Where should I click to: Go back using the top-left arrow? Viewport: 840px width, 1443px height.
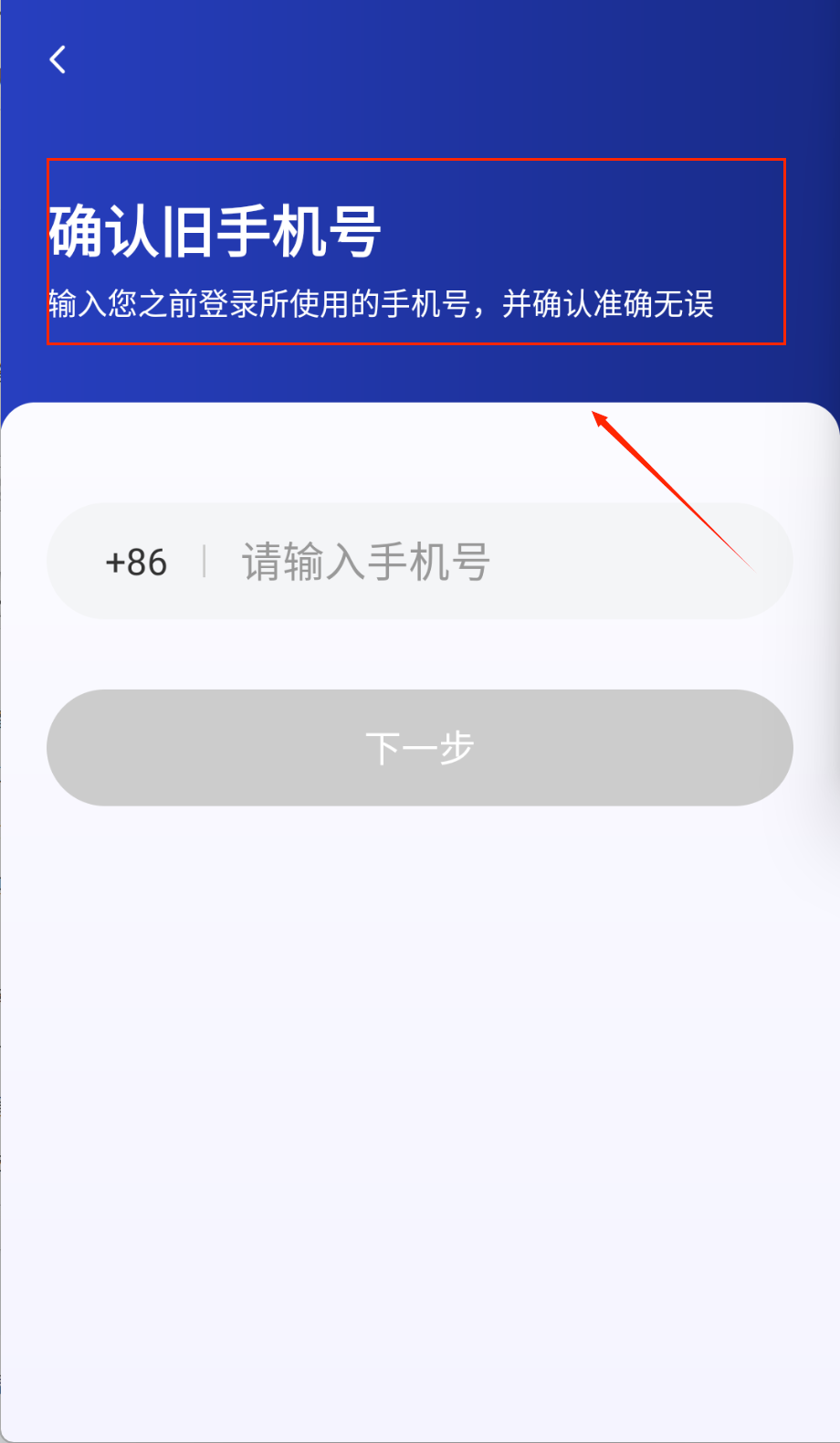pyautogui.click(x=58, y=60)
